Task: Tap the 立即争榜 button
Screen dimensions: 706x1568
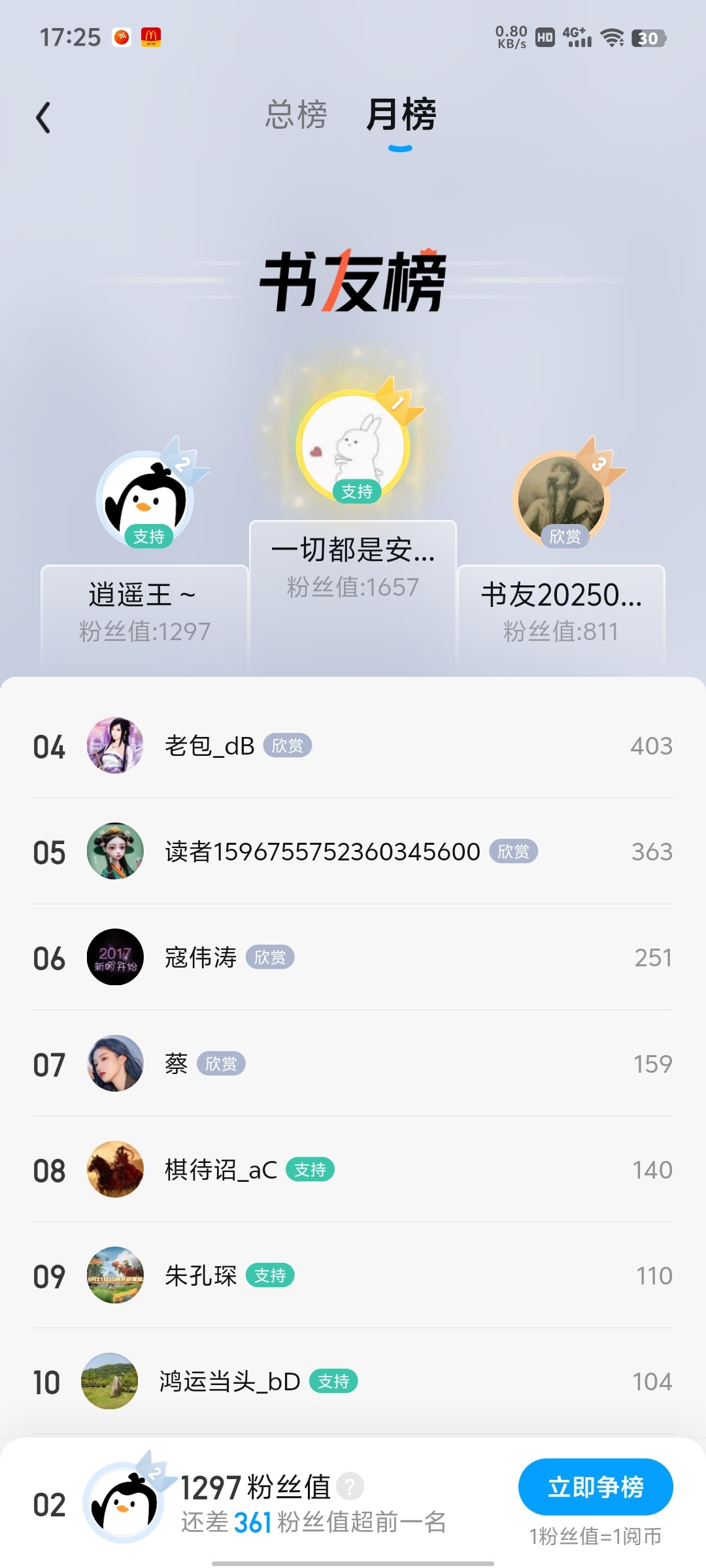Action: 596,1487
